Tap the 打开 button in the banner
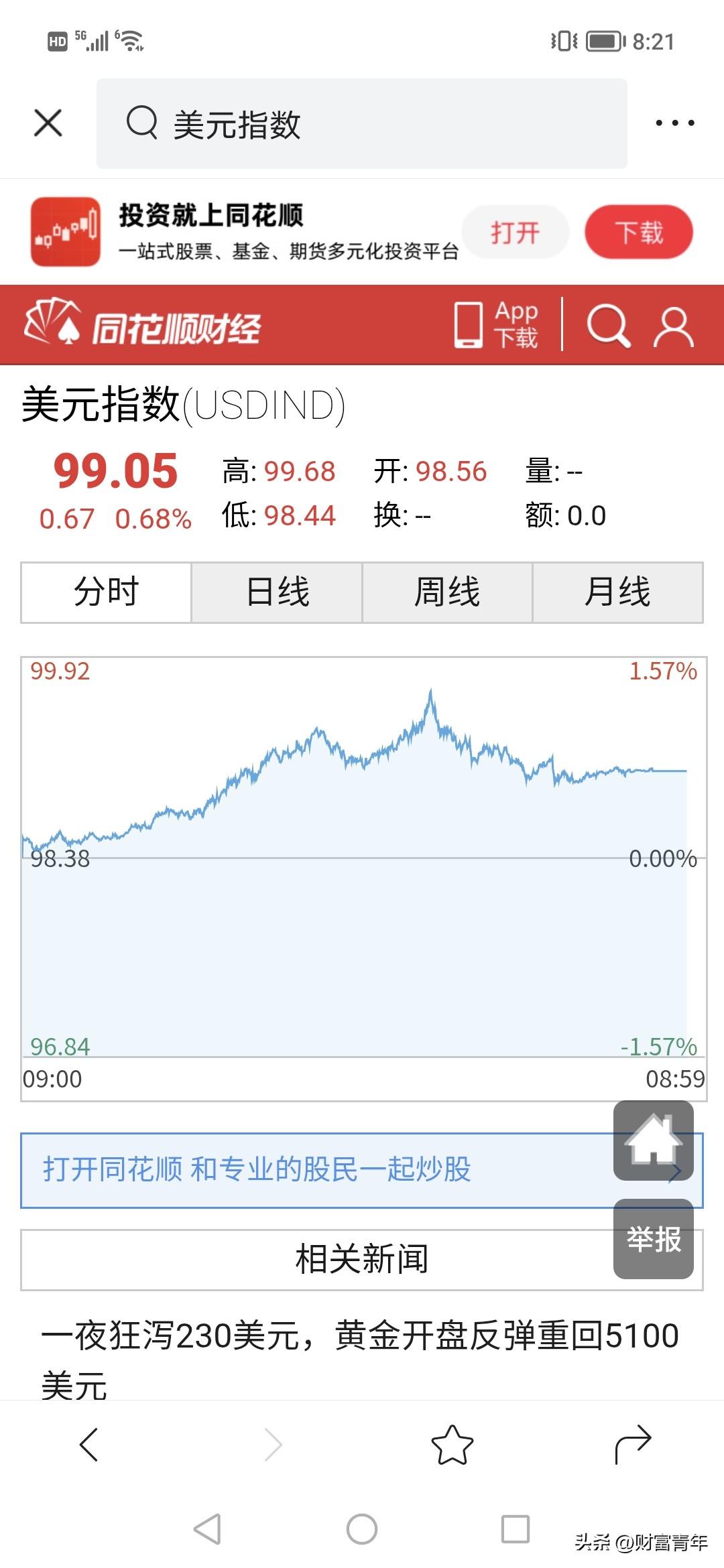 (x=515, y=233)
